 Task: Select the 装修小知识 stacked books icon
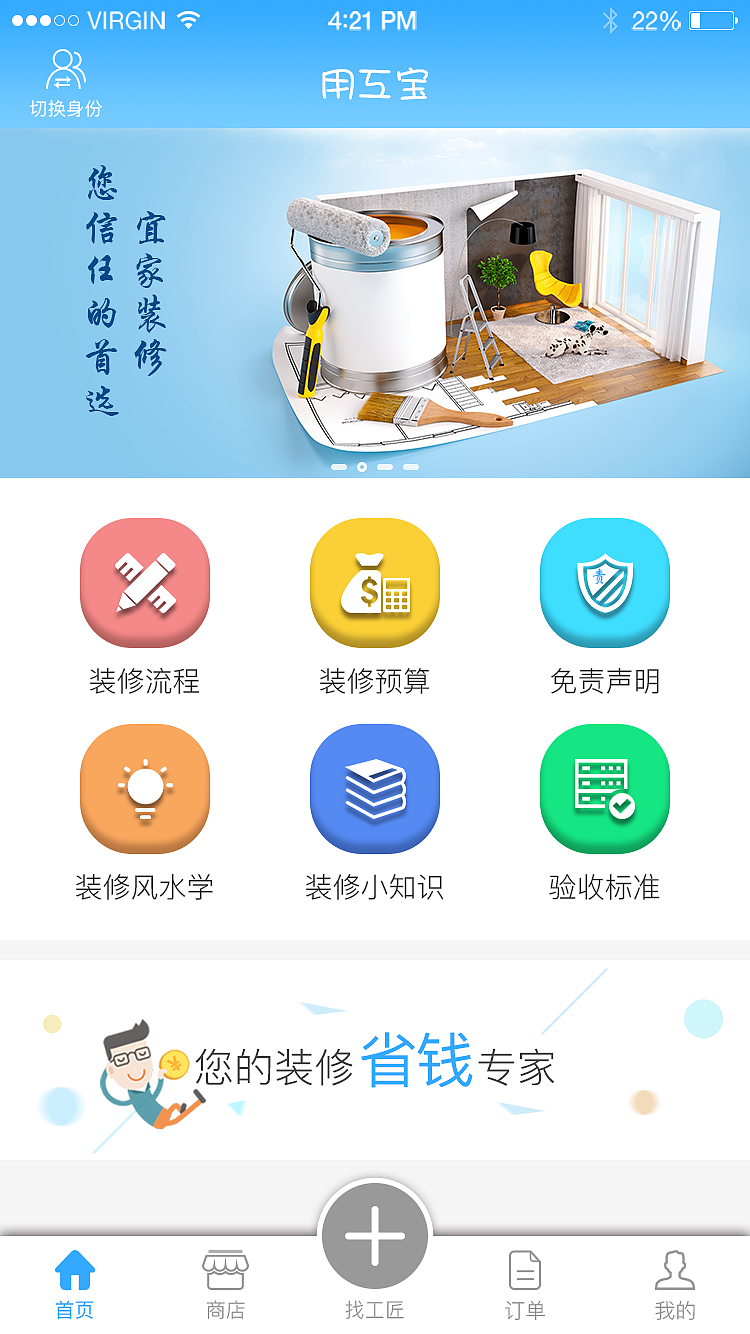[x=375, y=788]
